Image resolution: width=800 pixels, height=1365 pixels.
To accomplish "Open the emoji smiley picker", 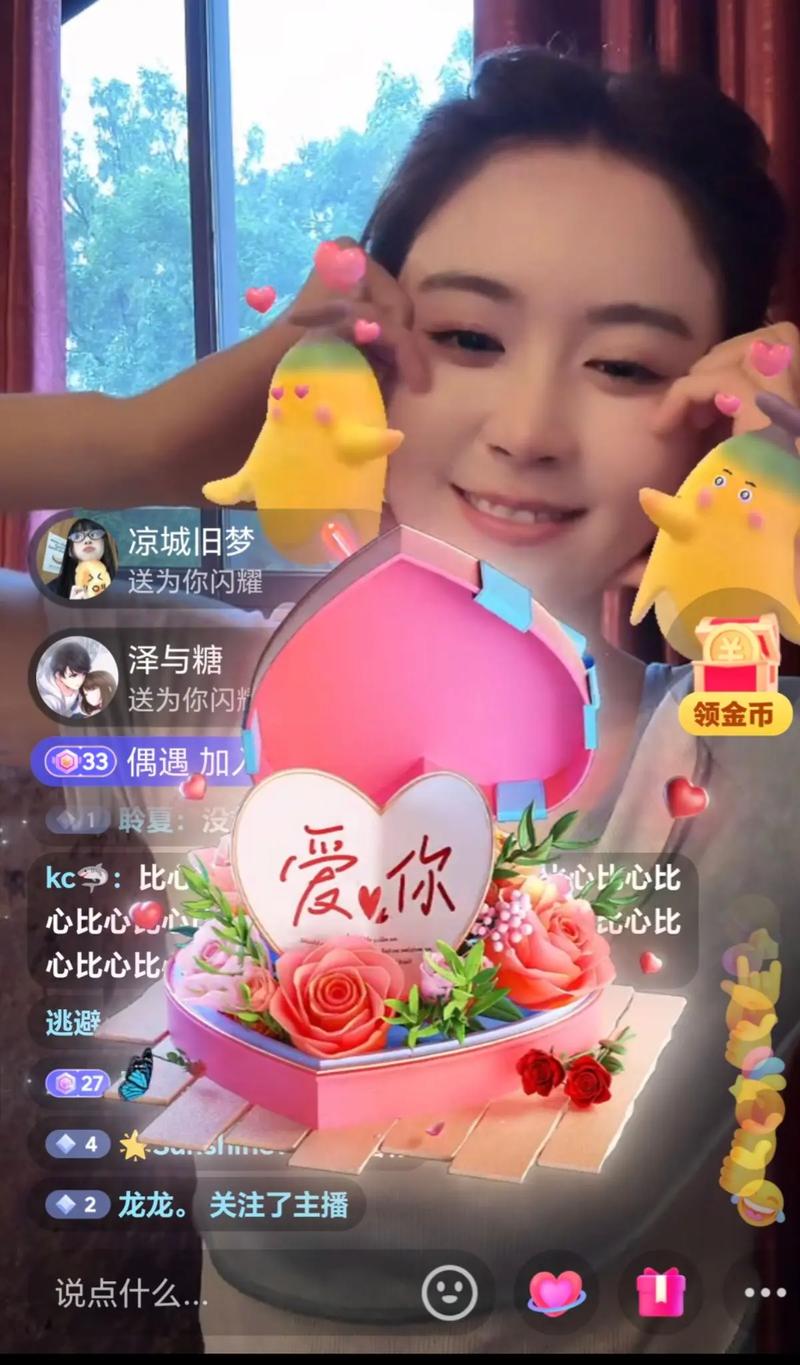I will (x=449, y=1293).
